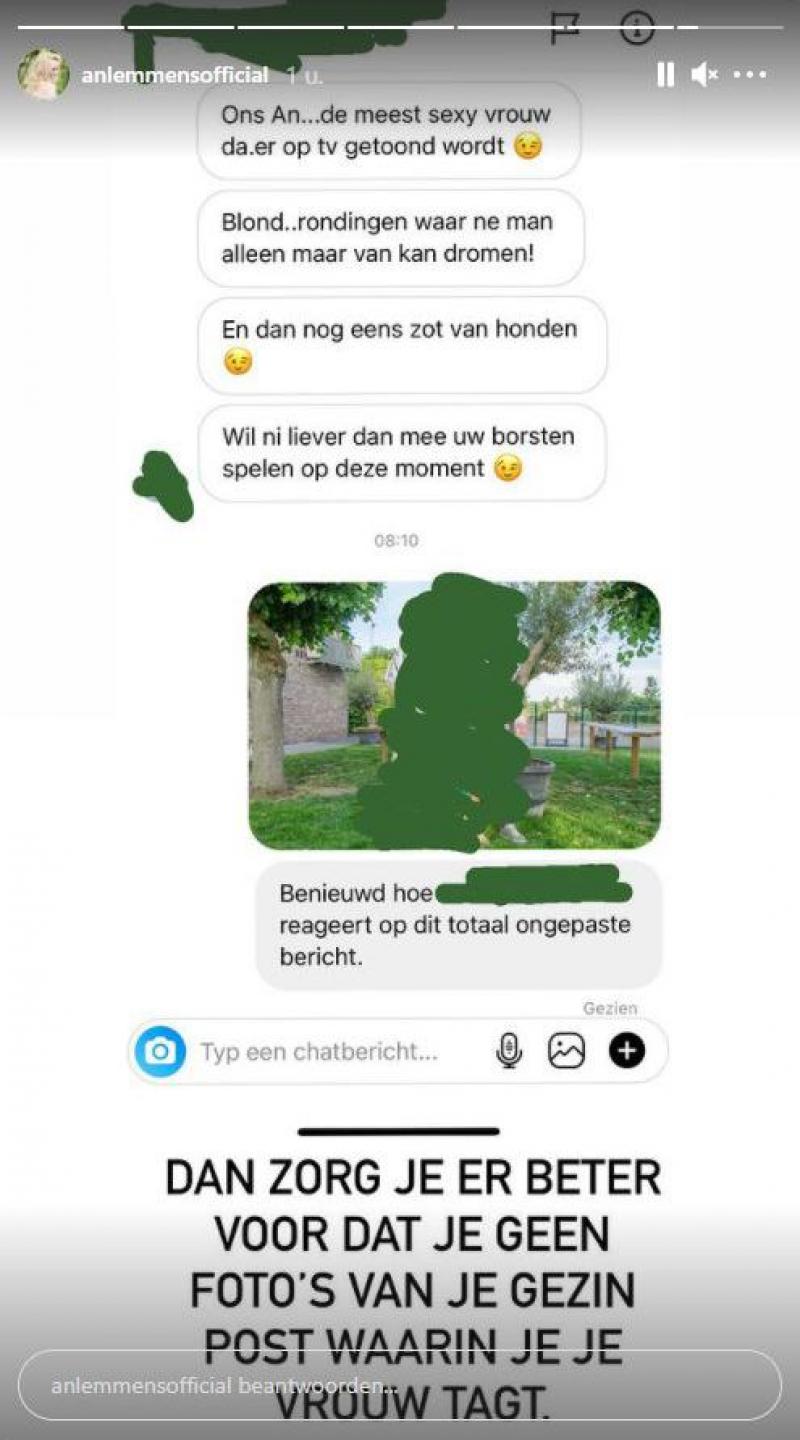Image resolution: width=800 pixels, height=1440 pixels.
Task: Focus the reply to anlemmensofficial field
Action: [400, 1386]
